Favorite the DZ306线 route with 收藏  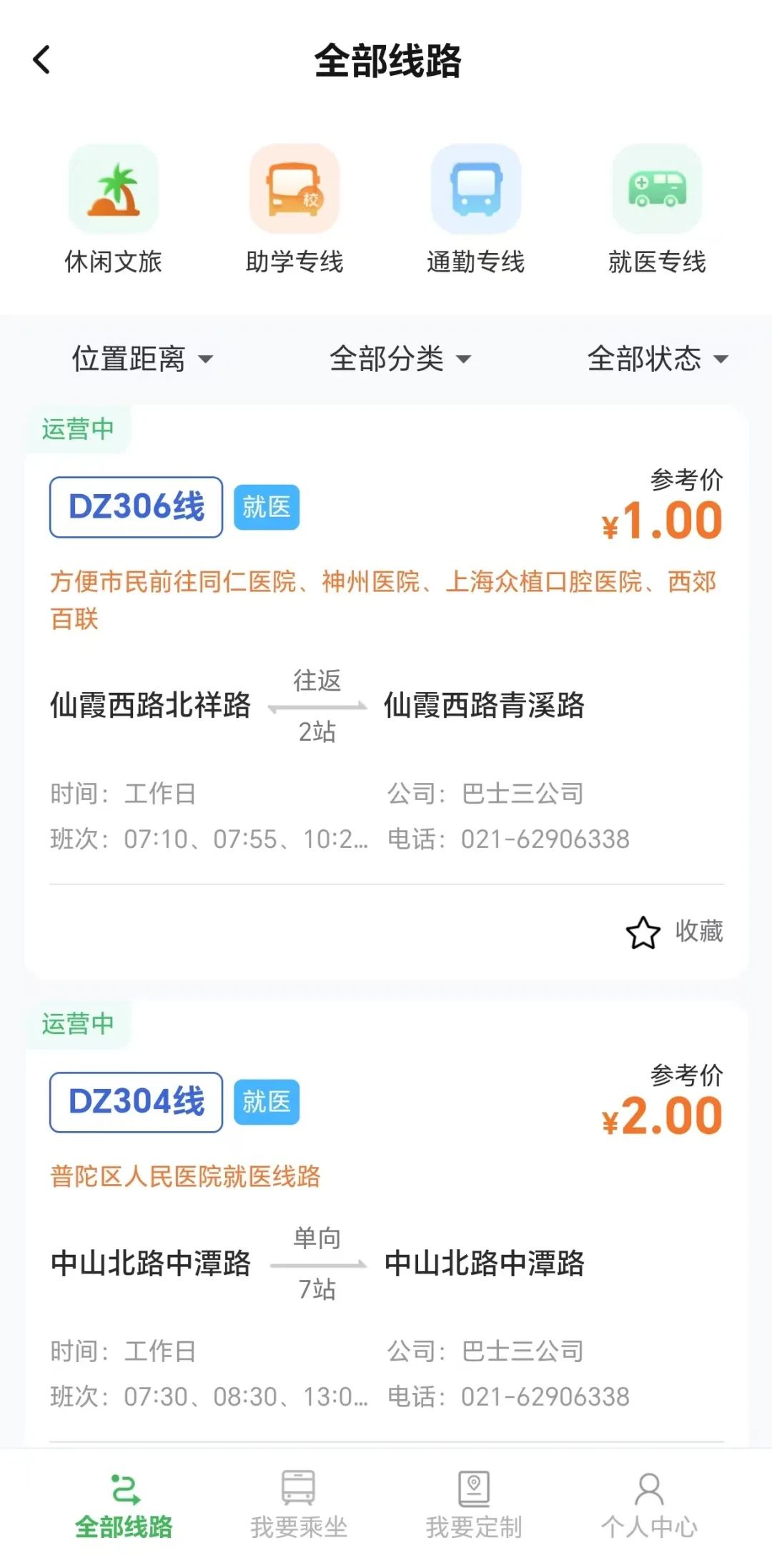click(674, 932)
